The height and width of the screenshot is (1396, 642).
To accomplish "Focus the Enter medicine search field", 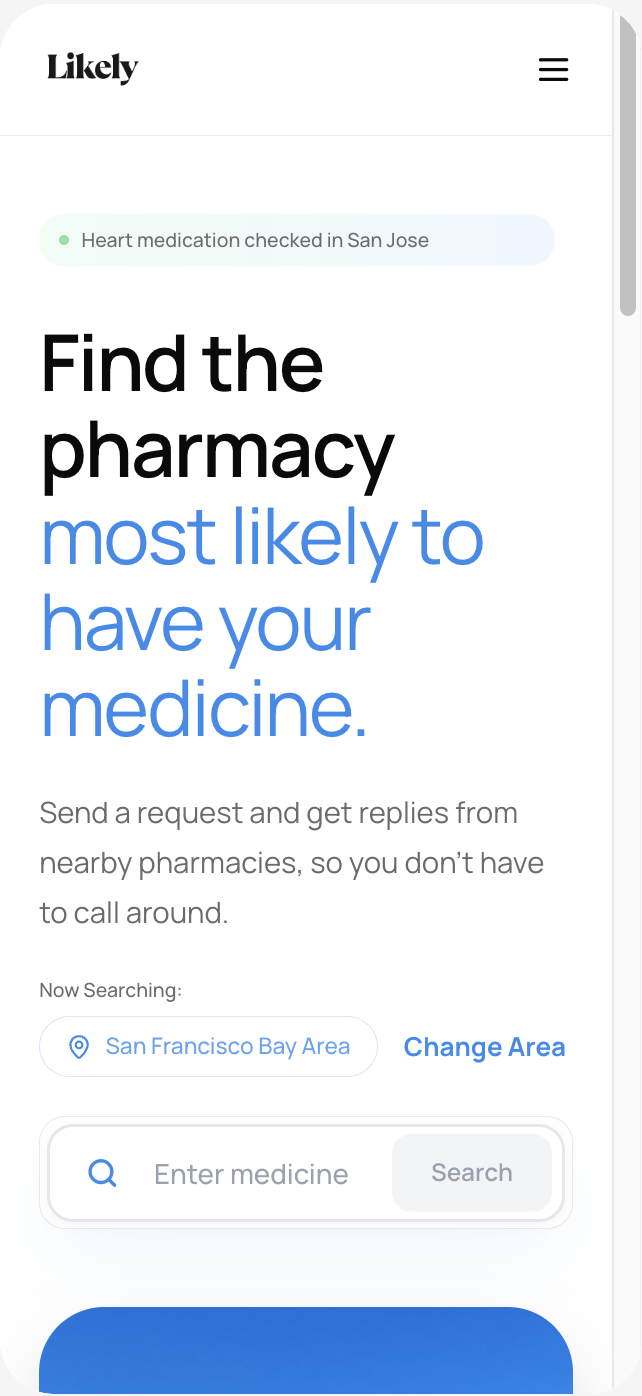I will 251,1174.
